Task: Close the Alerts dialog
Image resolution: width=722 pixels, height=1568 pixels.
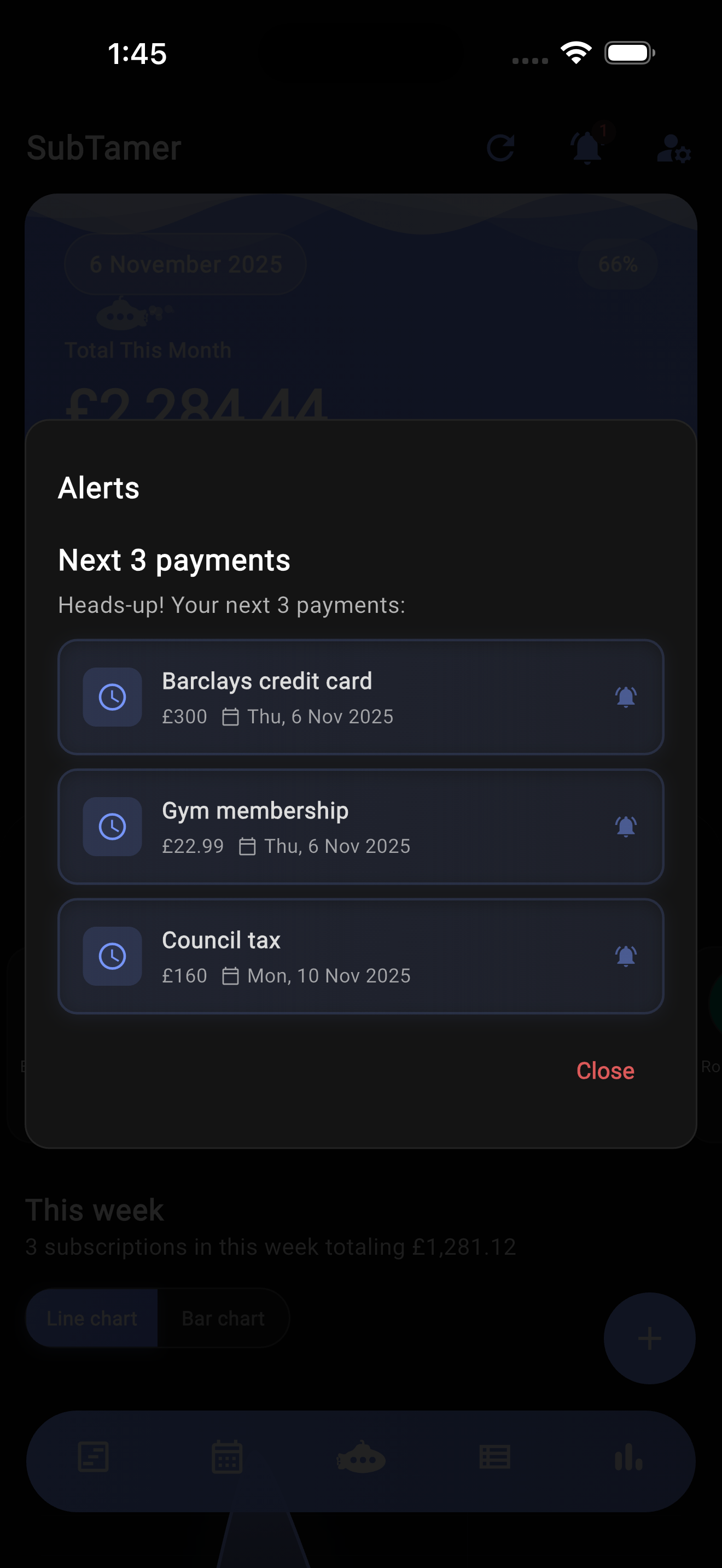Action: pos(605,1070)
